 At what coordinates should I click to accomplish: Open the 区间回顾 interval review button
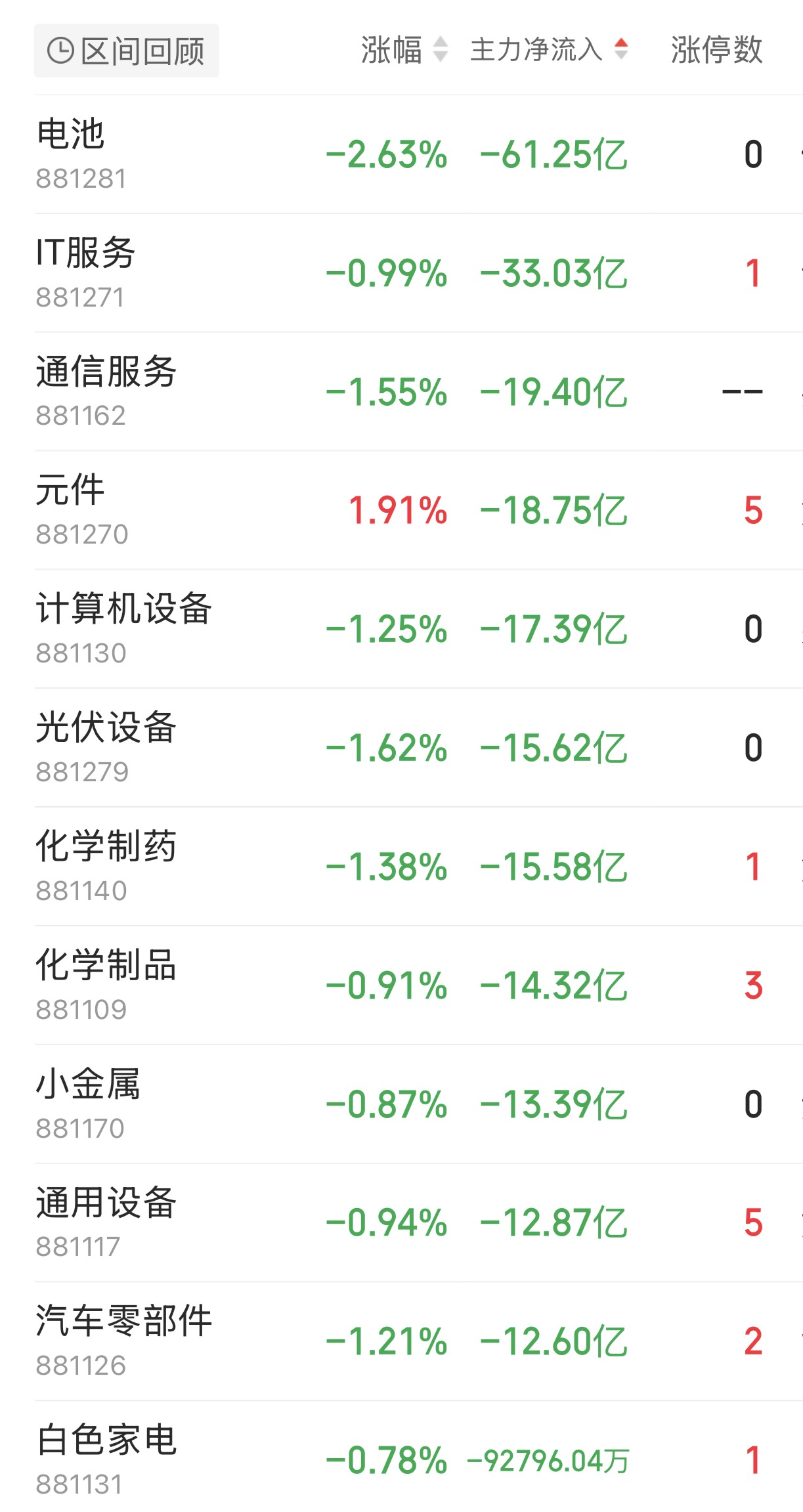(127, 51)
